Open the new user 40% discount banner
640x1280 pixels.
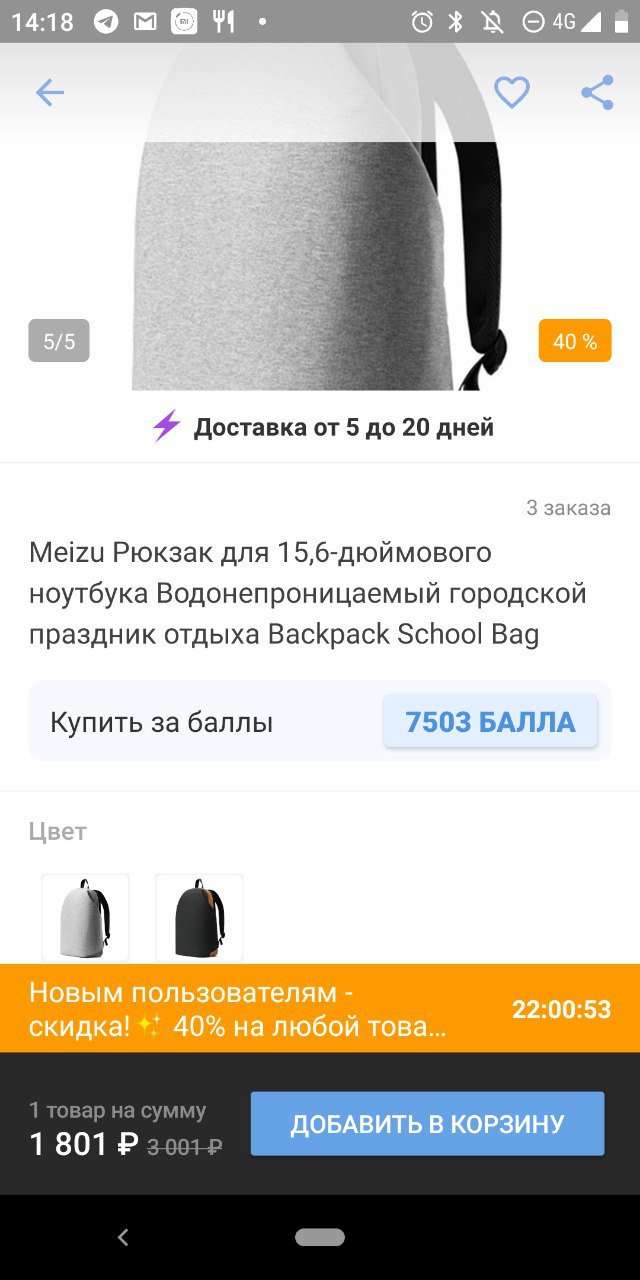pos(320,1008)
